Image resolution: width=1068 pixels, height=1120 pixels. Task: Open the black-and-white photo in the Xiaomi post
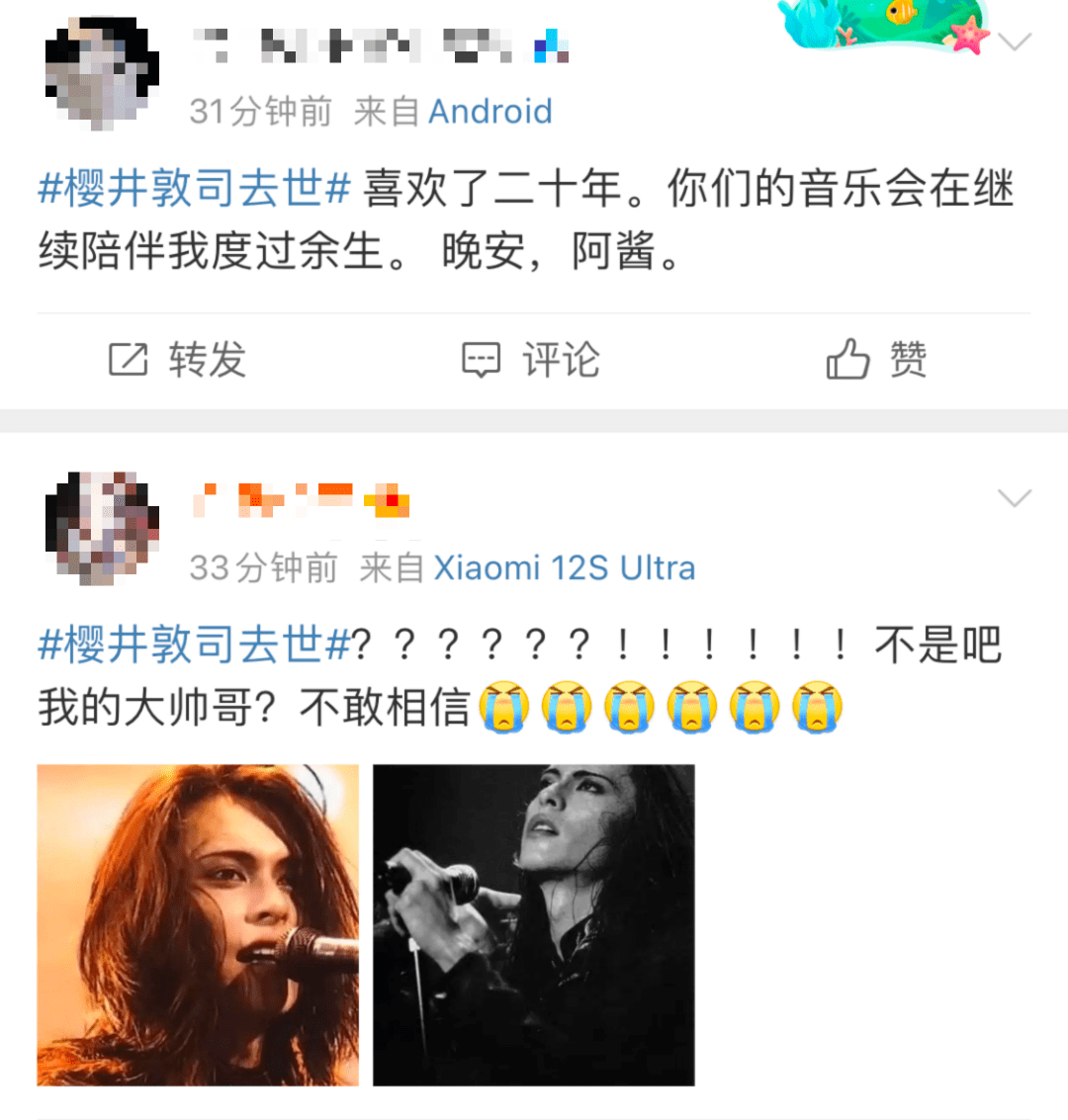tap(534, 925)
